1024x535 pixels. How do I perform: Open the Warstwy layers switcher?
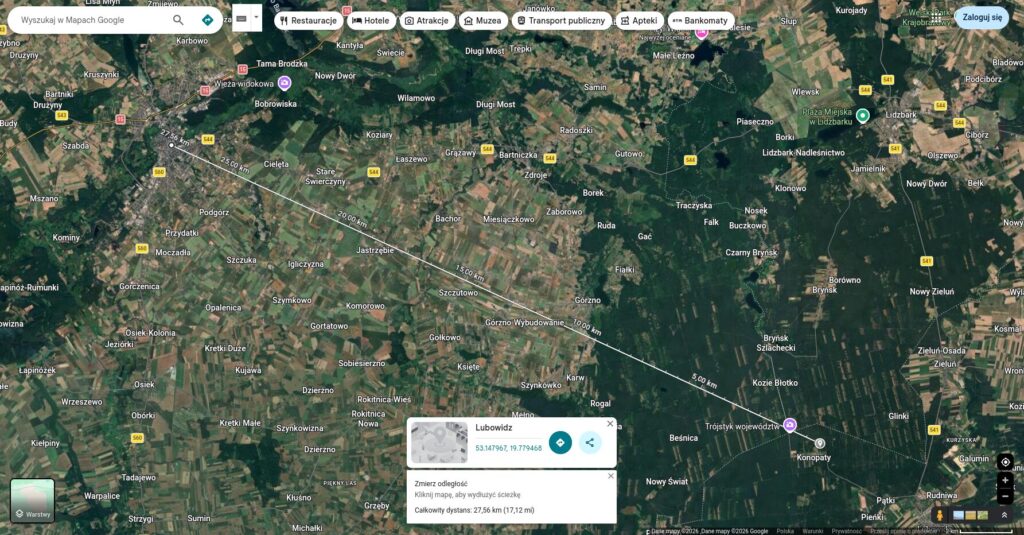[x=32, y=500]
